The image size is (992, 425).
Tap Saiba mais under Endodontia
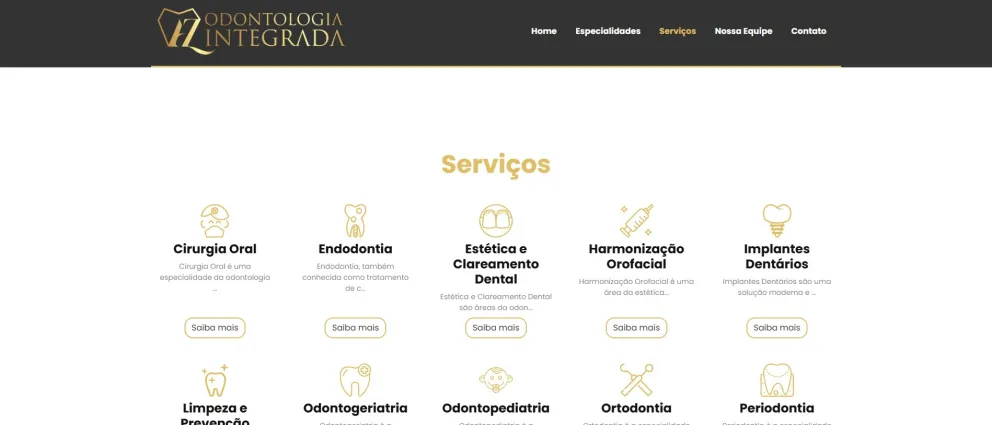[x=355, y=327]
